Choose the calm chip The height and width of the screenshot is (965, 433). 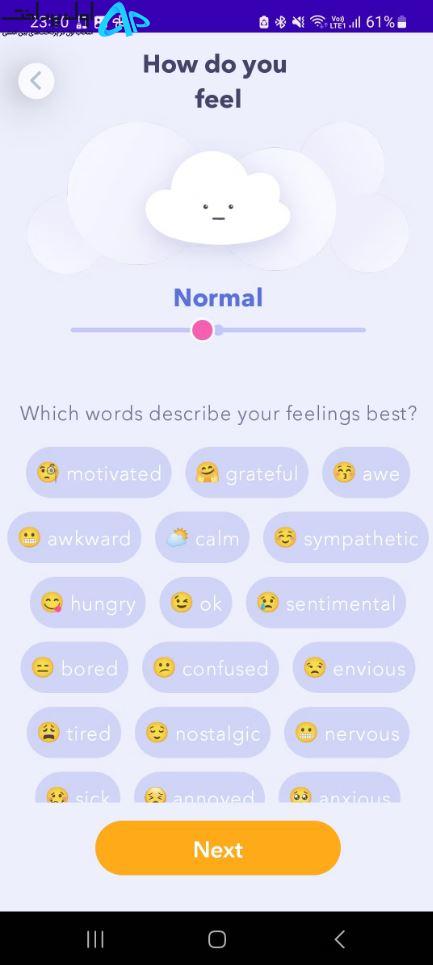pos(202,538)
